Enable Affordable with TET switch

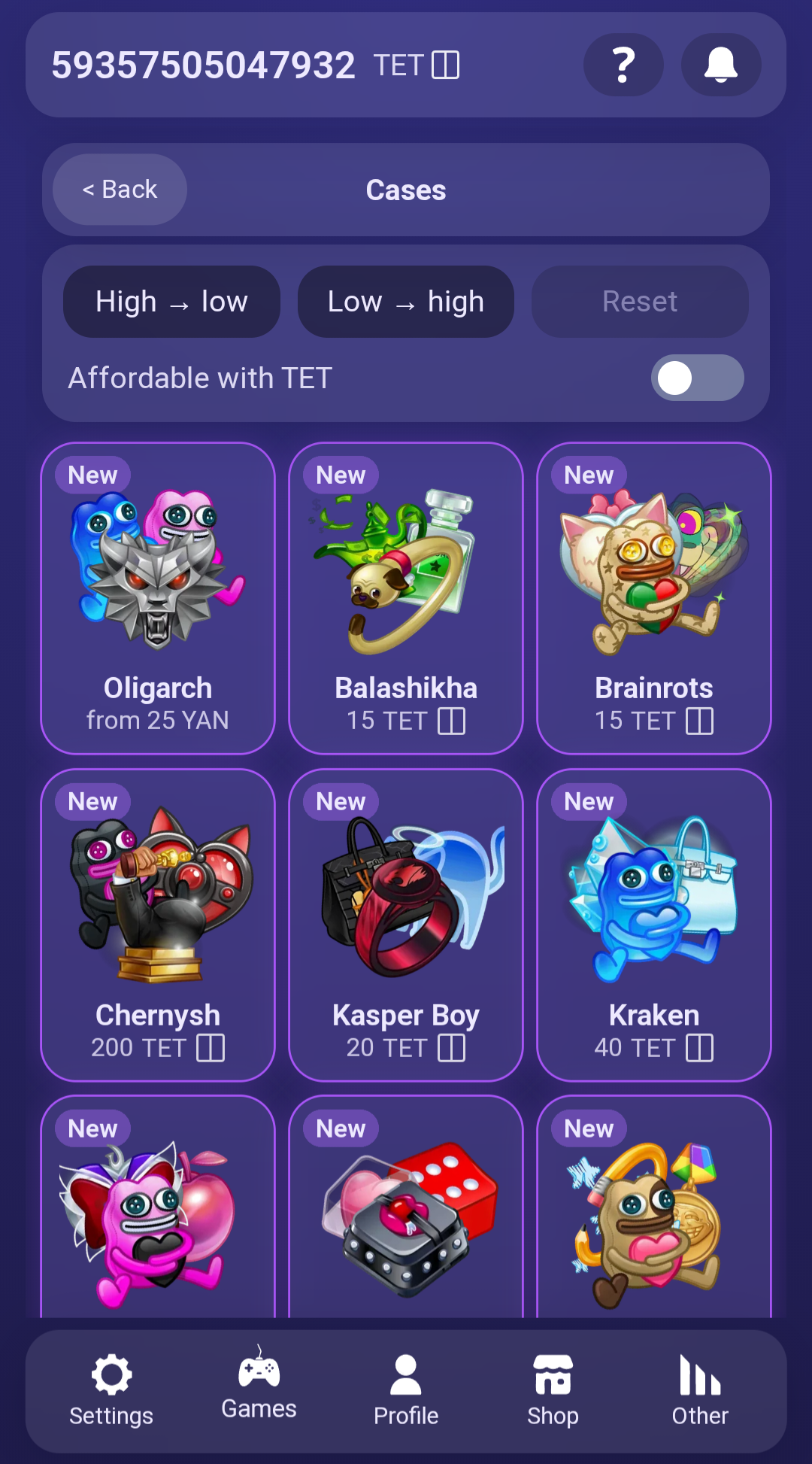coord(697,378)
